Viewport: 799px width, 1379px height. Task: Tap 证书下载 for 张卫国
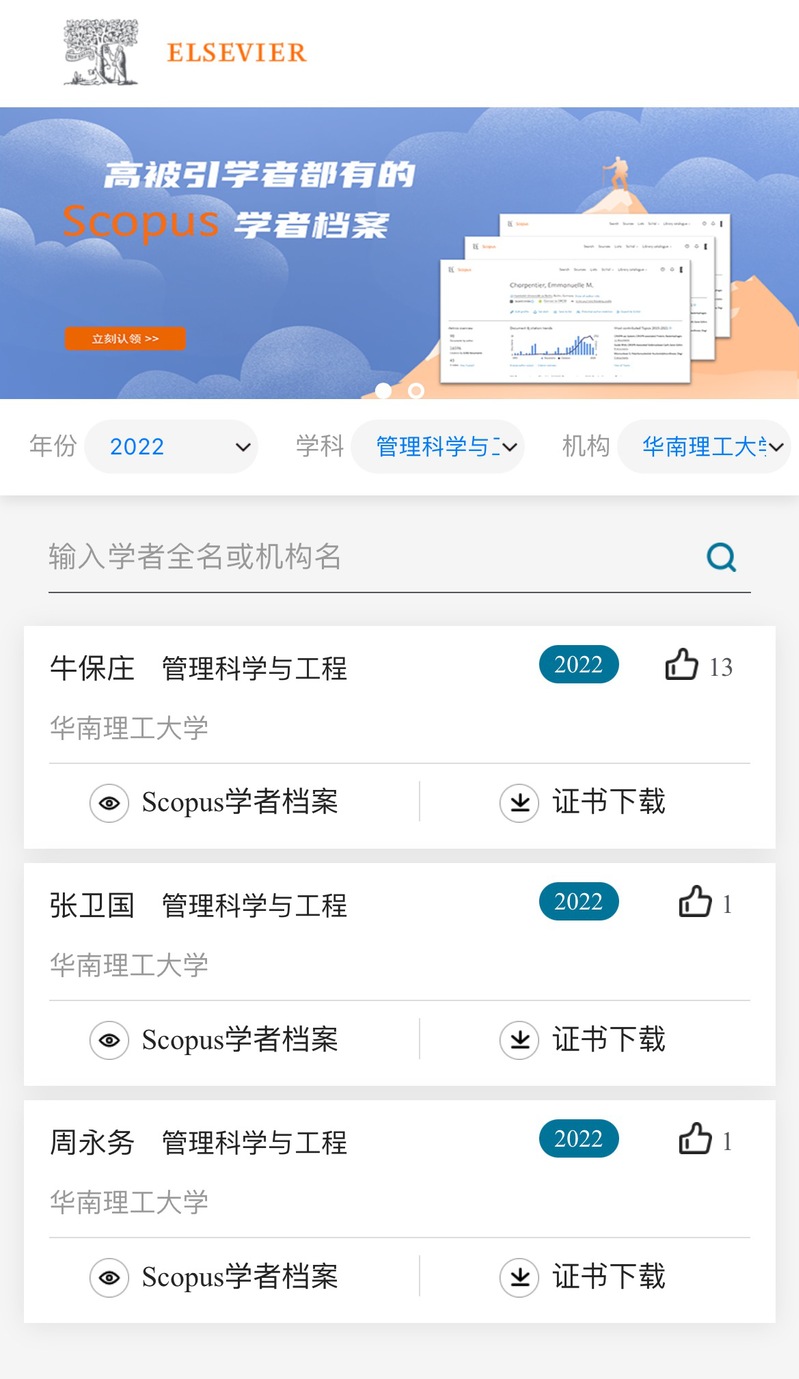[583, 1040]
